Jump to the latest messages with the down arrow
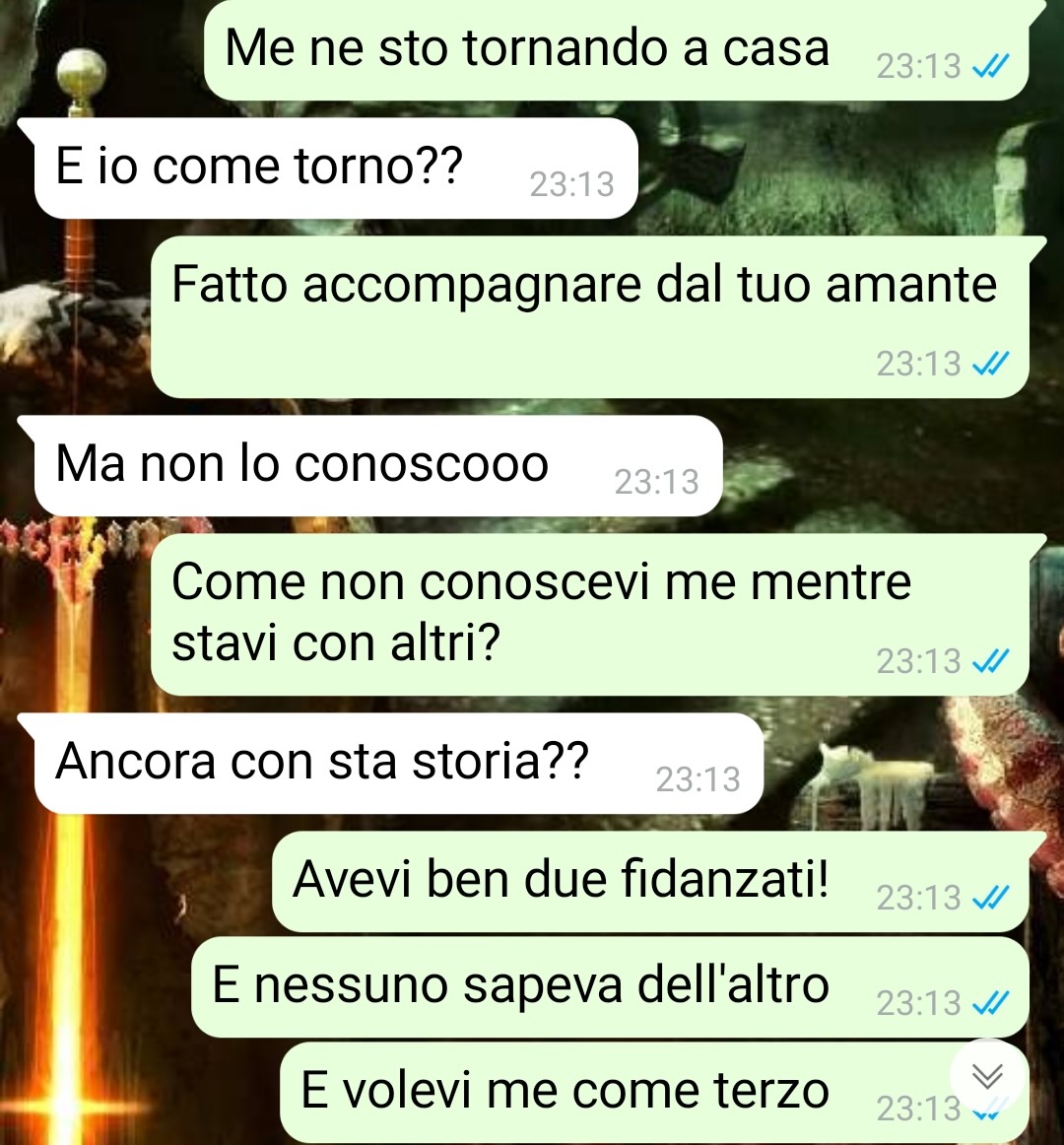1064x1145 pixels. point(987,1076)
